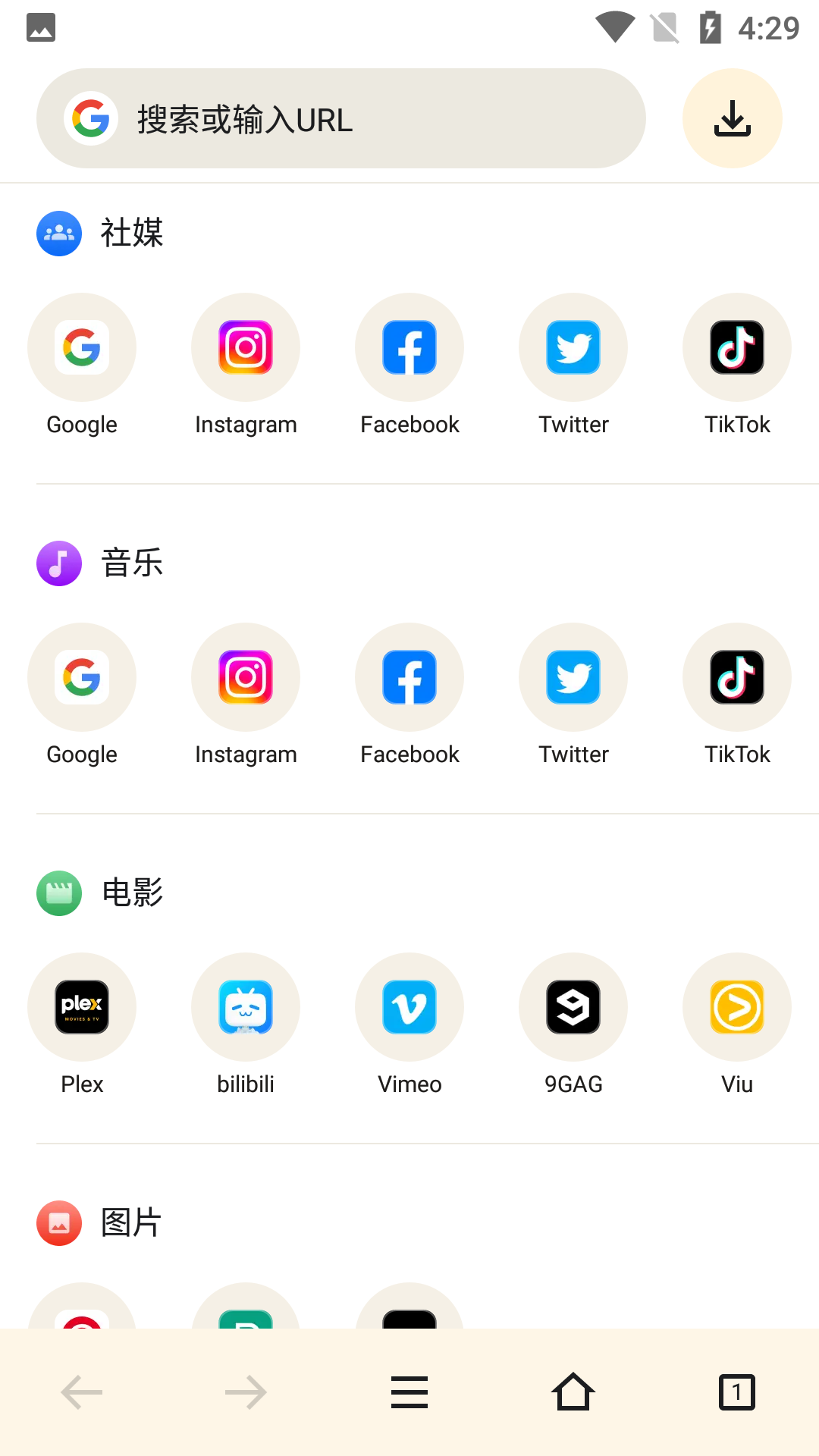Tap the Google logo inside the search bar

(91, 118)
